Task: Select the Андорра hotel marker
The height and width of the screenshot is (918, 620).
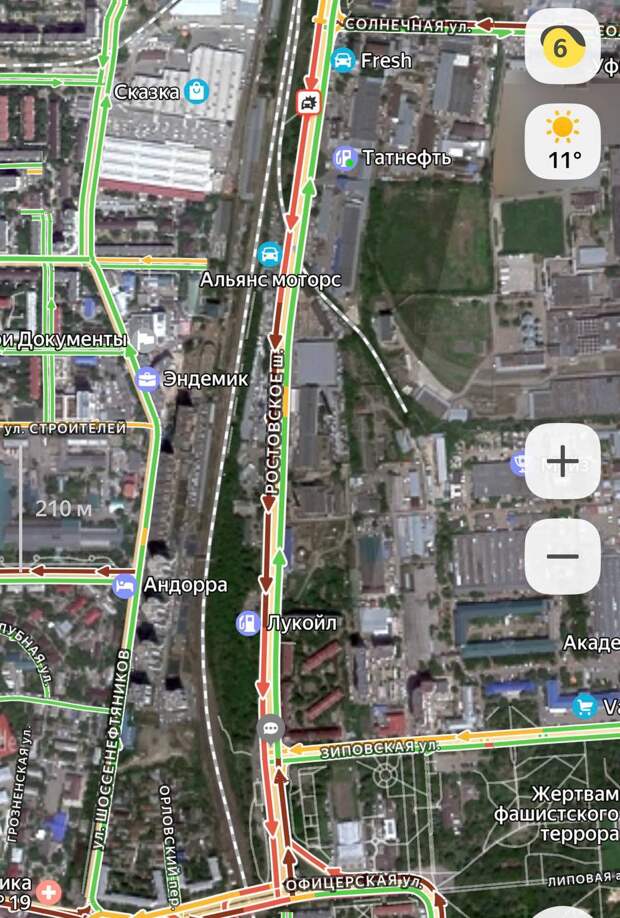Action: [x=125, y=585]
